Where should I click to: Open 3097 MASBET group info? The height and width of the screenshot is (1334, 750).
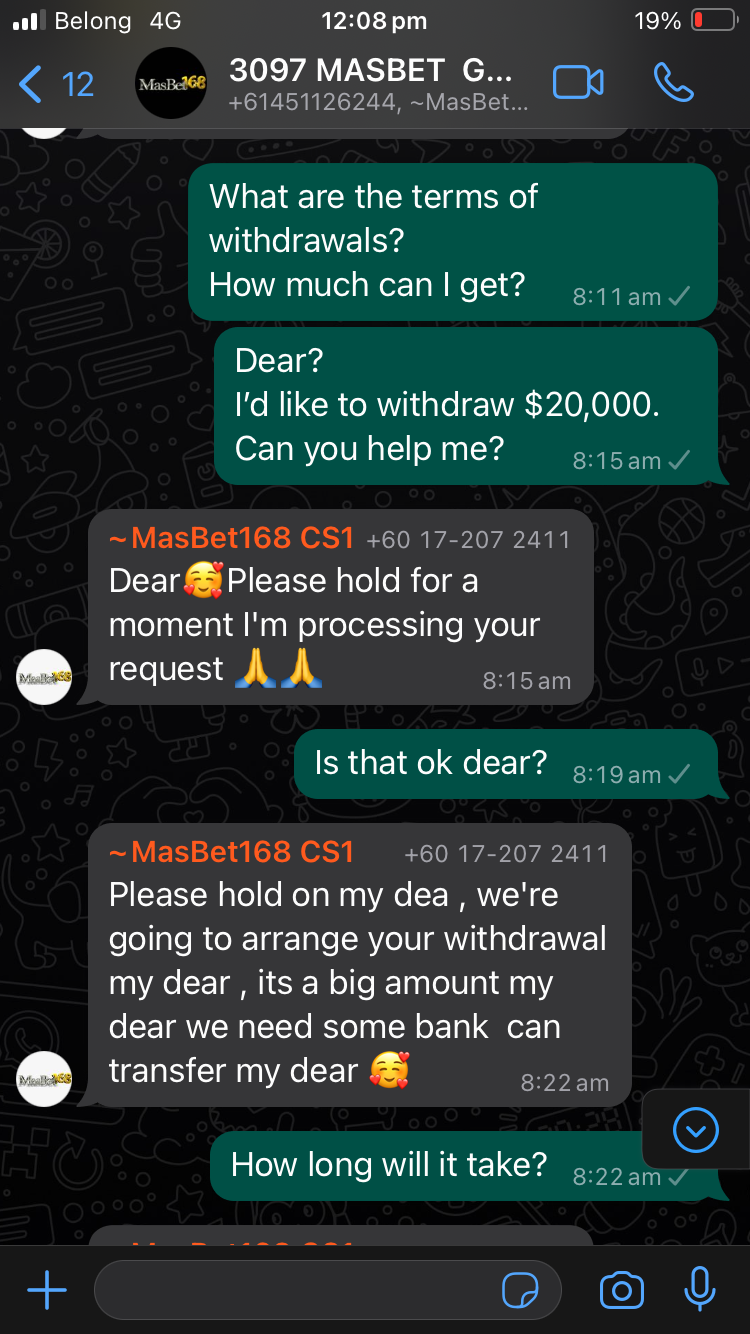pos(370,84)
